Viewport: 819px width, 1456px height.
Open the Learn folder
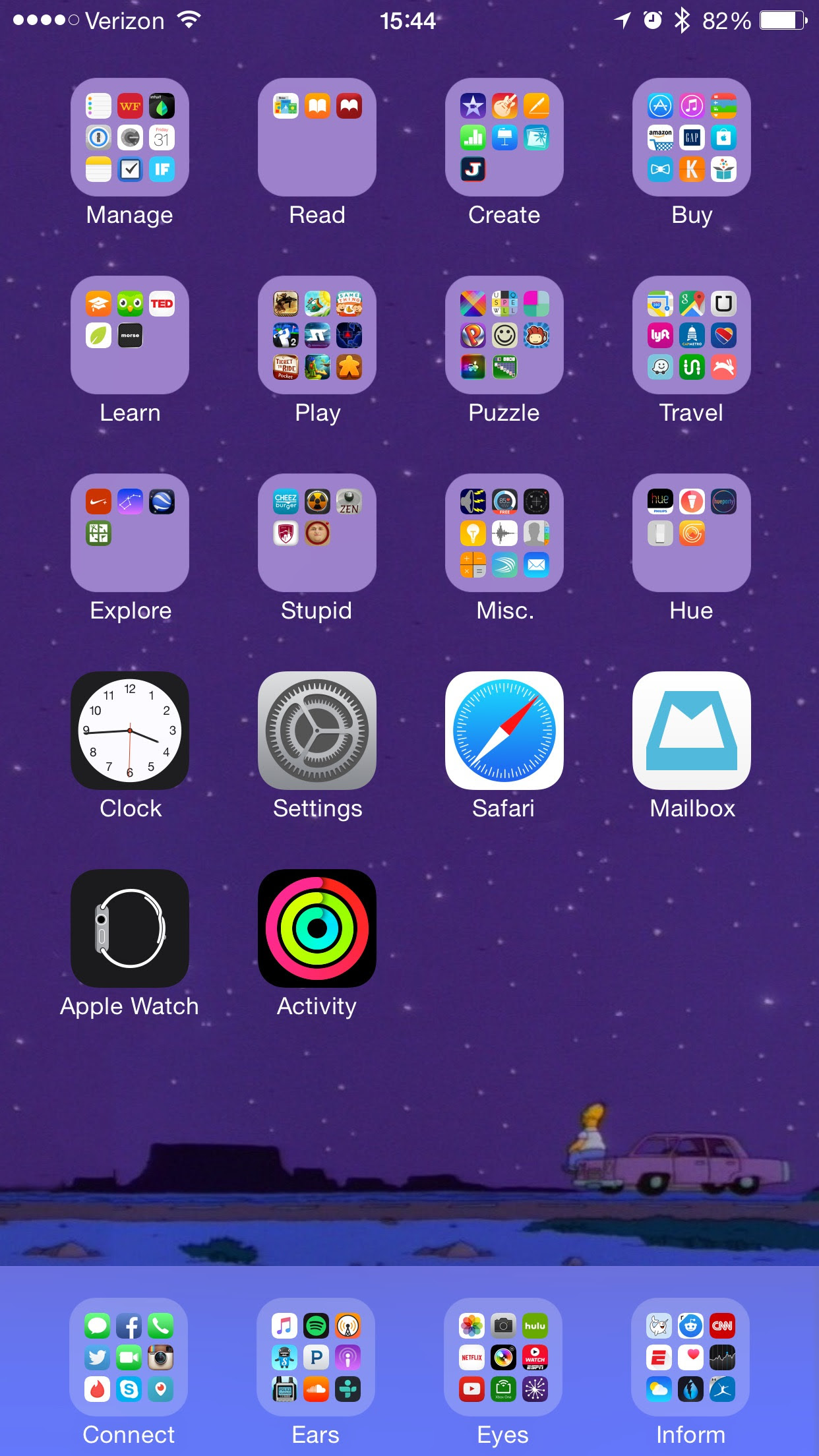pyautogui.click(x=130, y=335)
